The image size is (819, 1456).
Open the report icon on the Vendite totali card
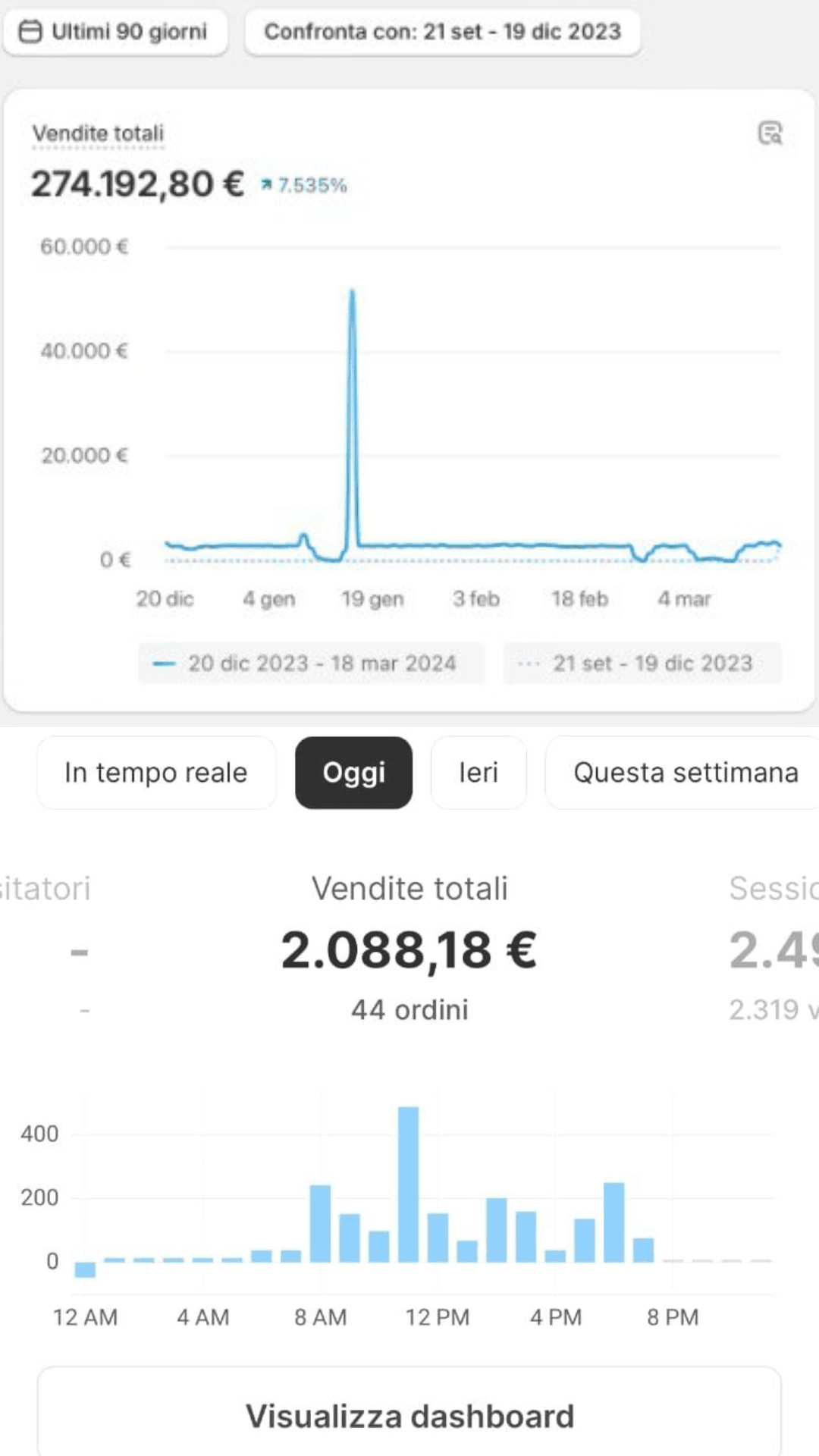point(770,133)
